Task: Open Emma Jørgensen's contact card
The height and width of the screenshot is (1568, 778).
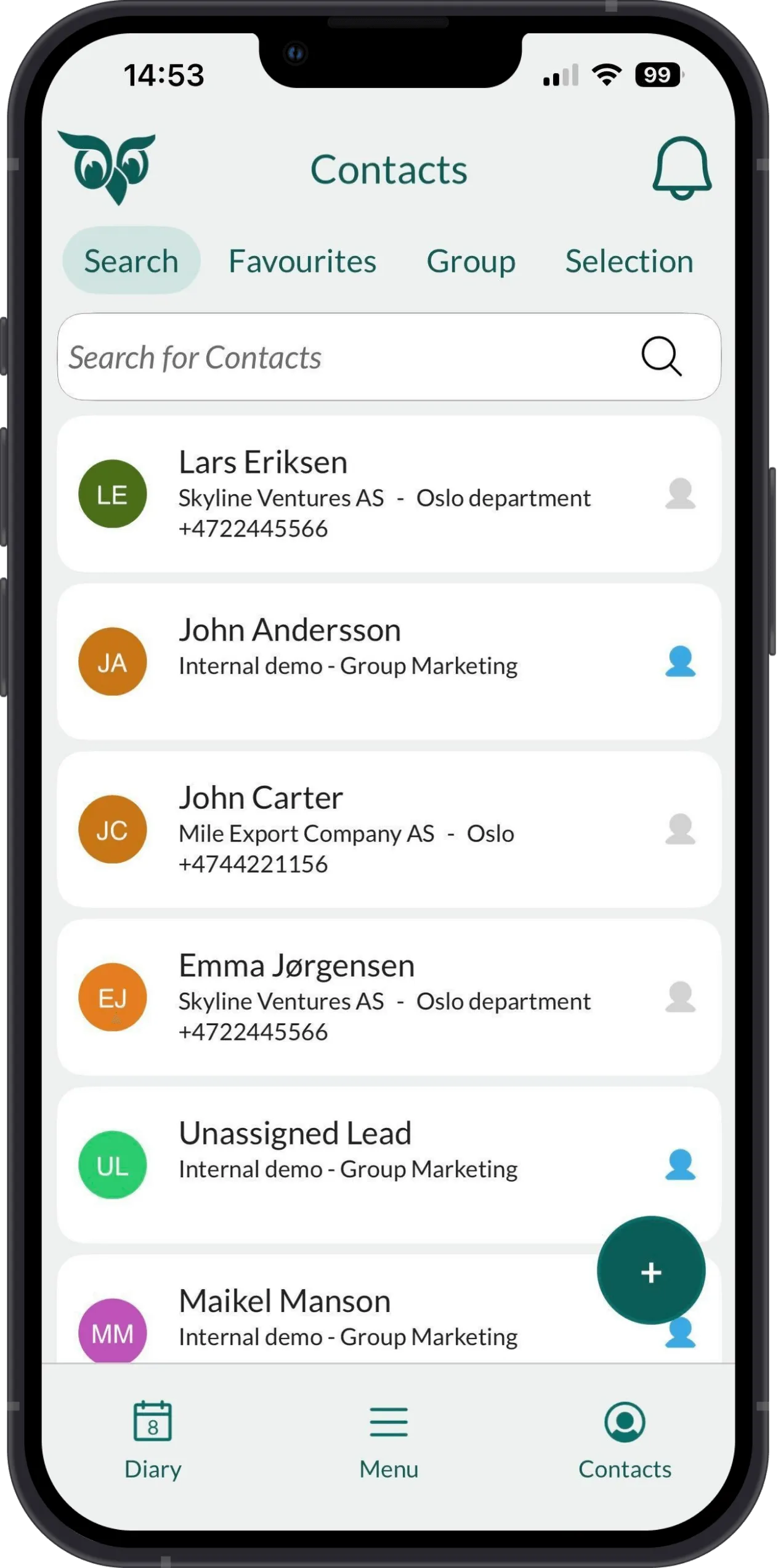Action: tap(370, 997)
